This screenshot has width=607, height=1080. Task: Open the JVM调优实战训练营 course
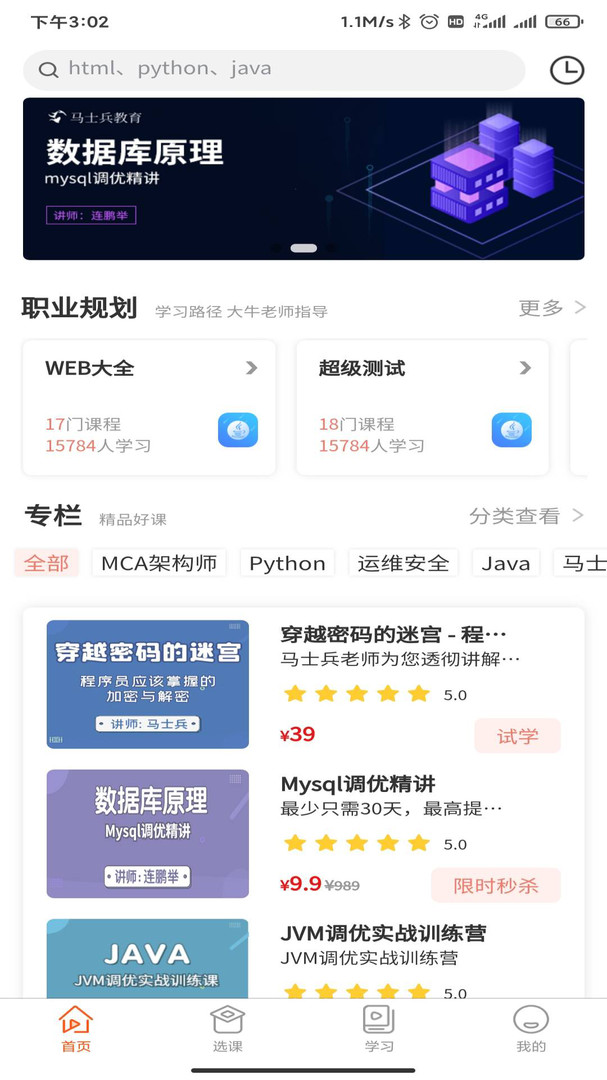(383, 933)
